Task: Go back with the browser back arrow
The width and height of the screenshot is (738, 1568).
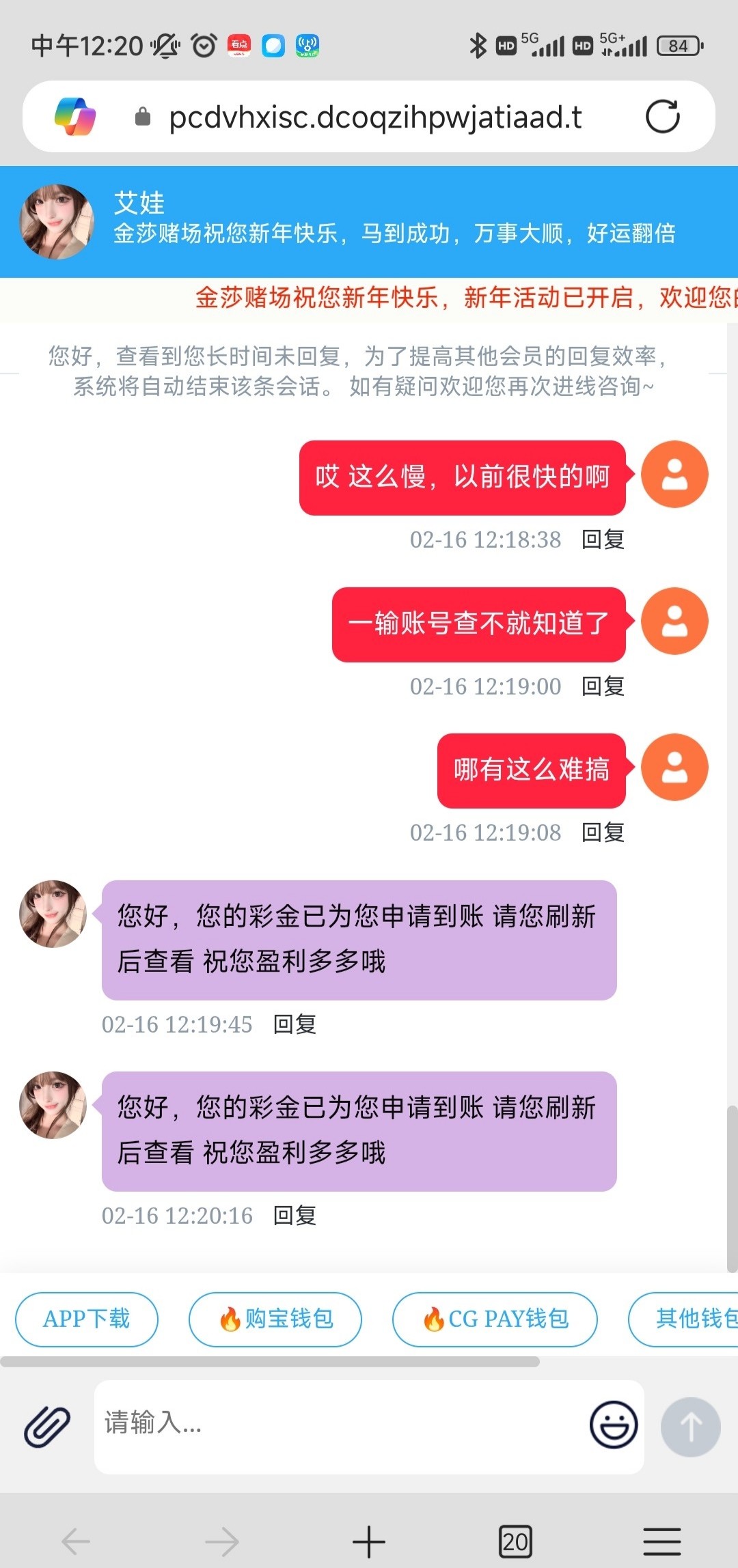Action: pyautogui.click(x=76, y=1541)
